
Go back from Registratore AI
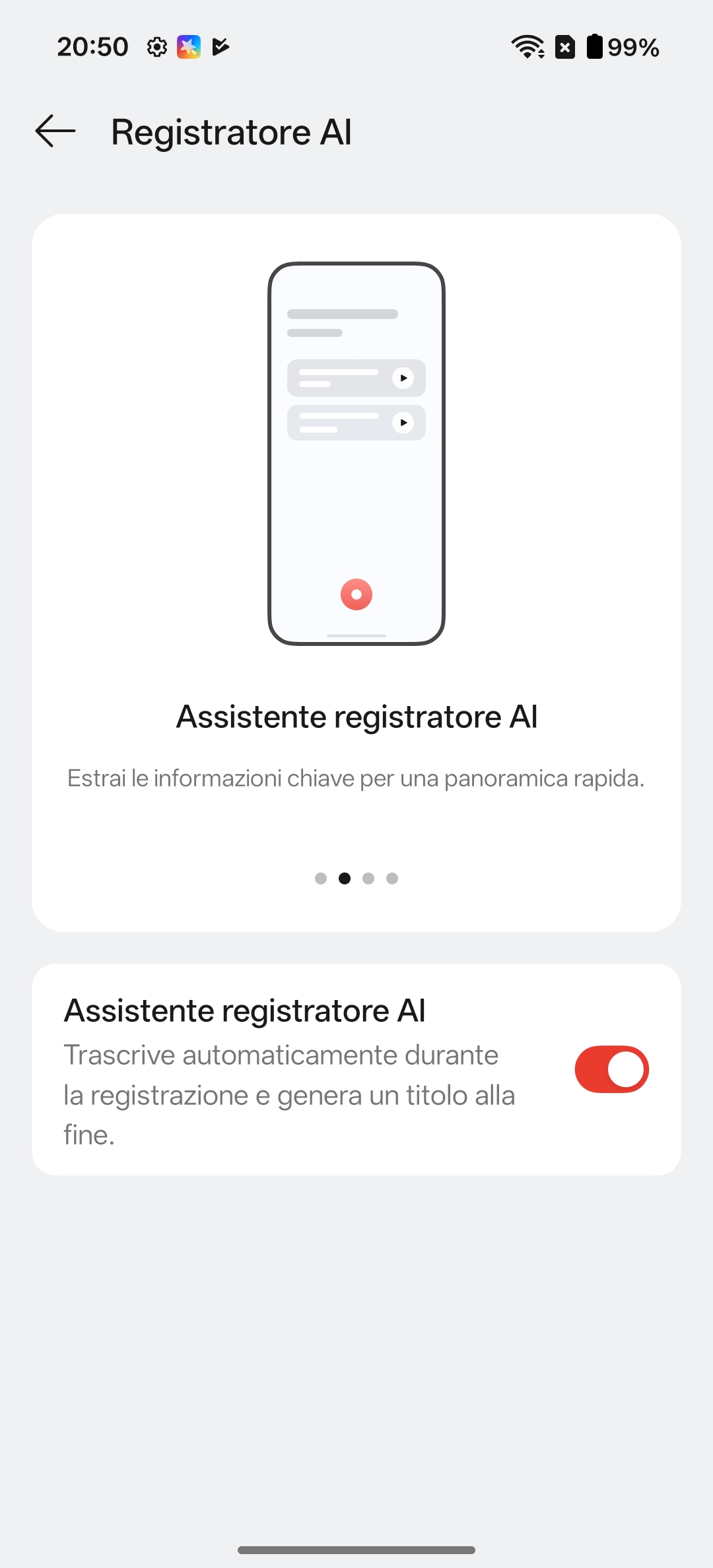[x=55, y=131]
